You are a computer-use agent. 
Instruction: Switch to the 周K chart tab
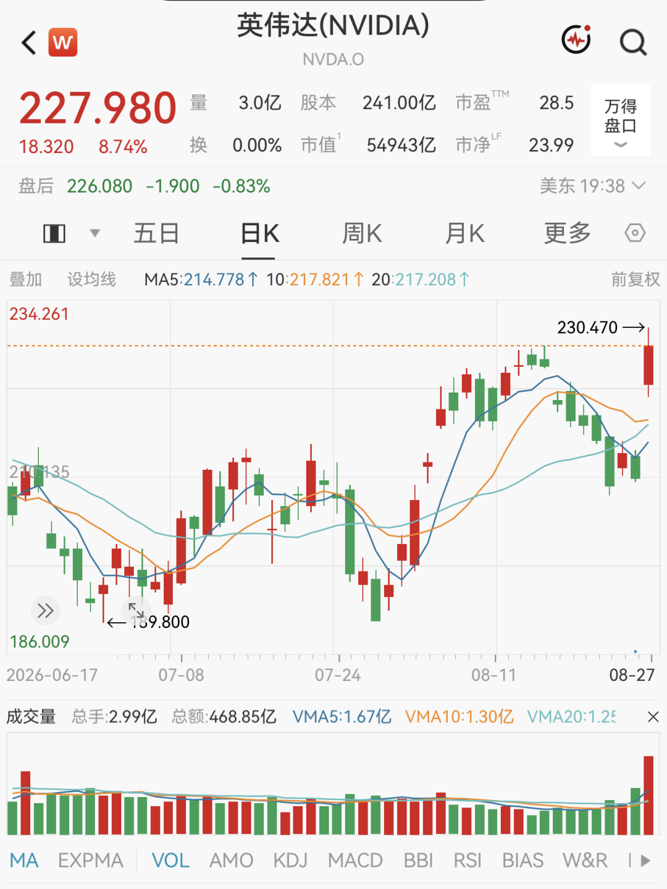point(362,234)
